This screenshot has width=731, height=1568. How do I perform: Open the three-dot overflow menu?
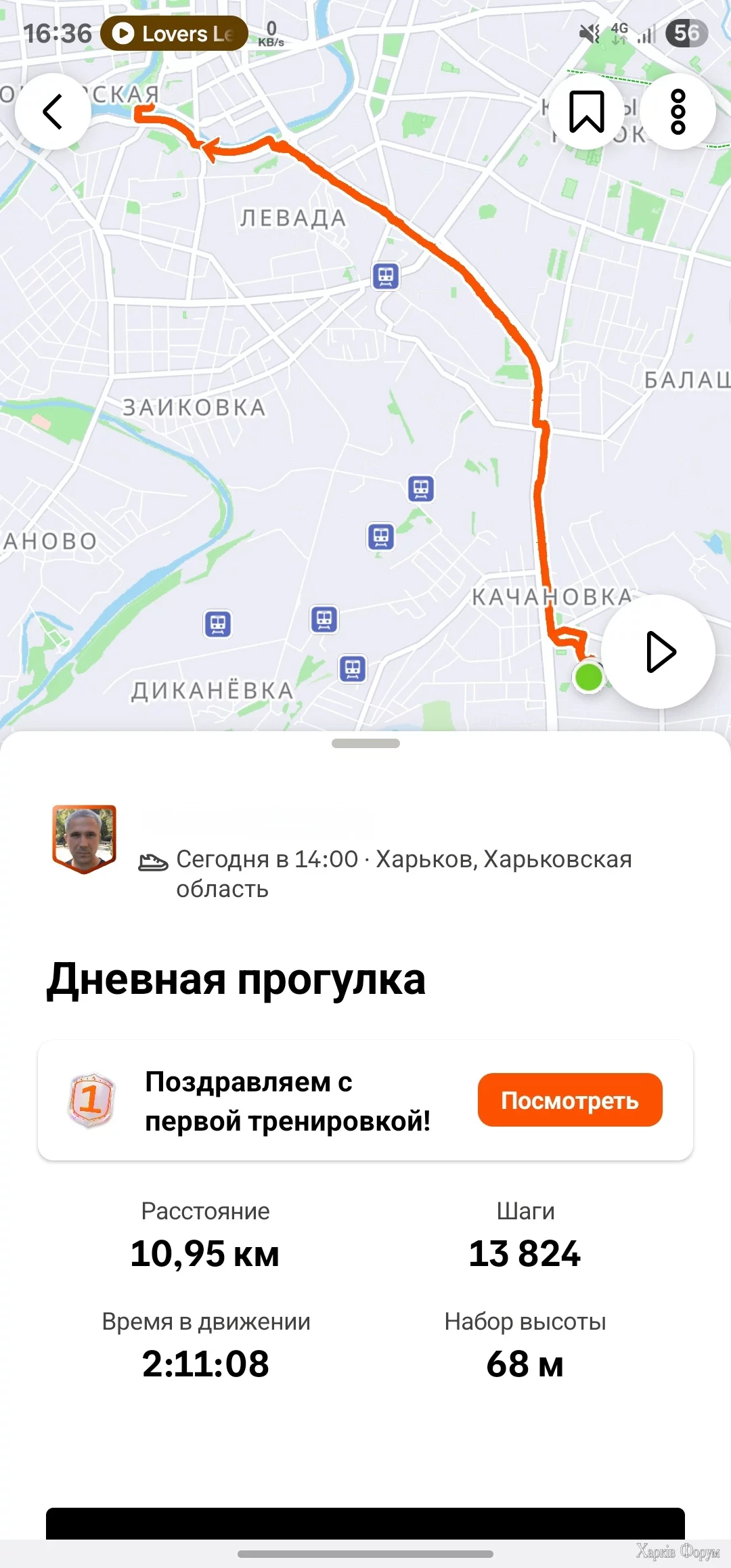coord(678,112)
